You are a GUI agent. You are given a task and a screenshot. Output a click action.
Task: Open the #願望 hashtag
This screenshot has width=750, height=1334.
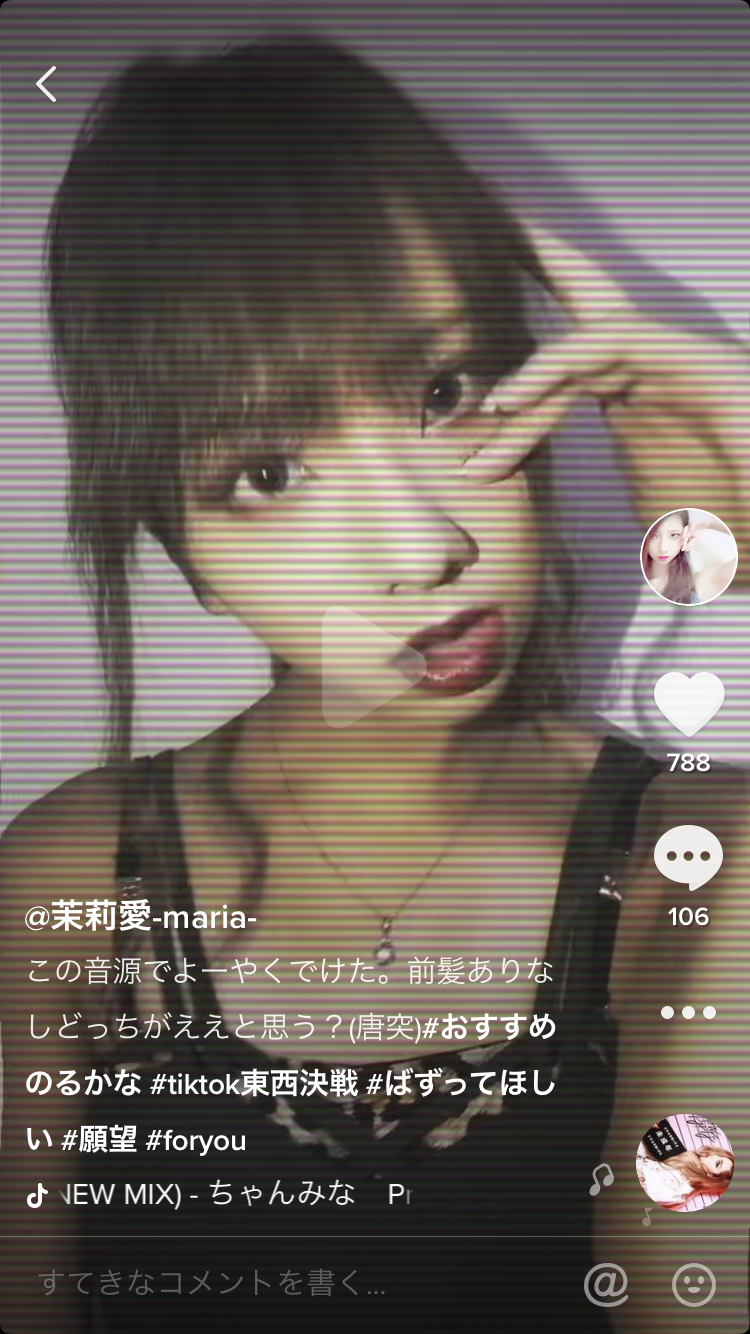point(98,1139)
